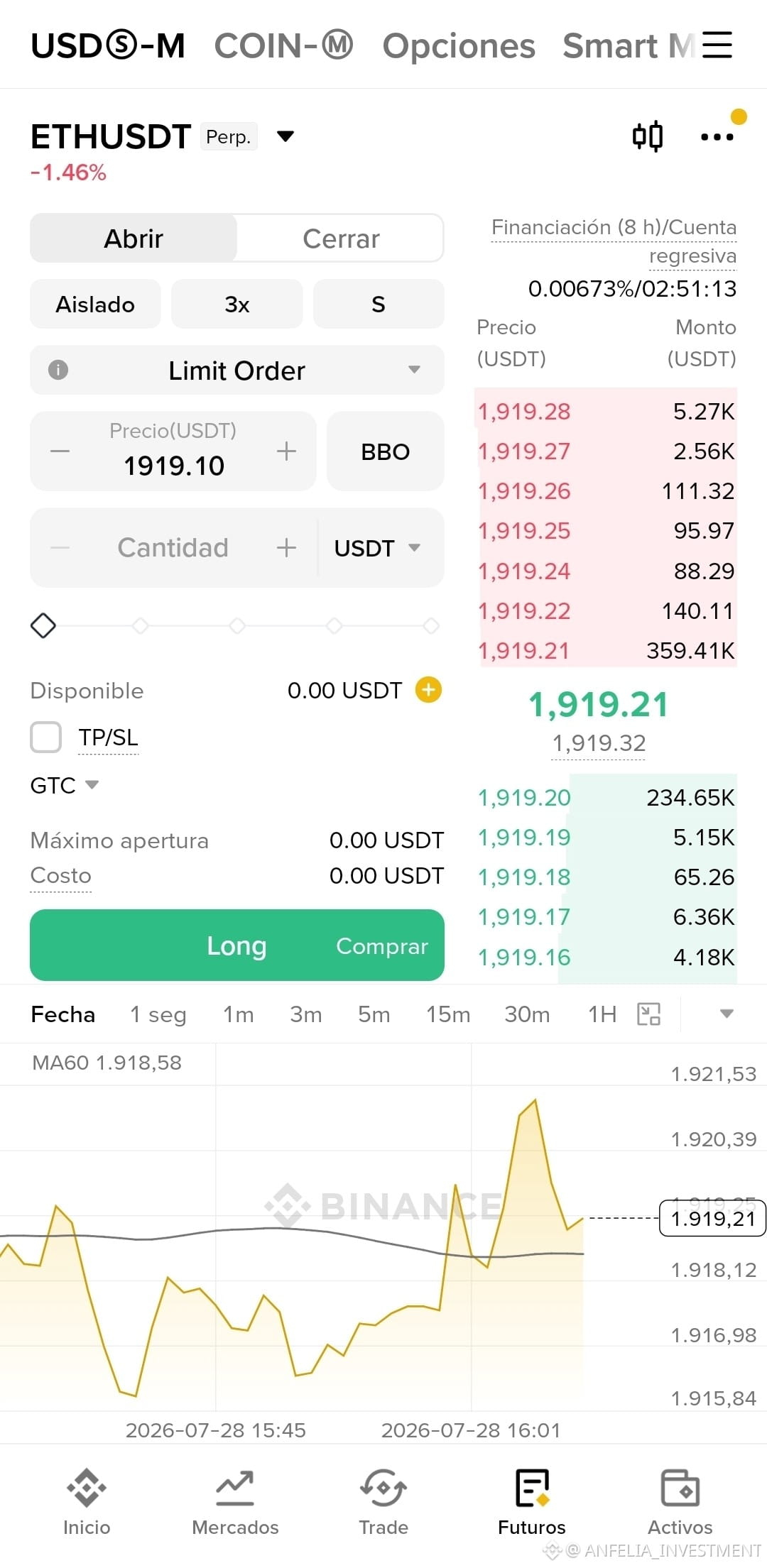Change the Aislado margin mode
The image size is (767, 1568).
(95, 304)
